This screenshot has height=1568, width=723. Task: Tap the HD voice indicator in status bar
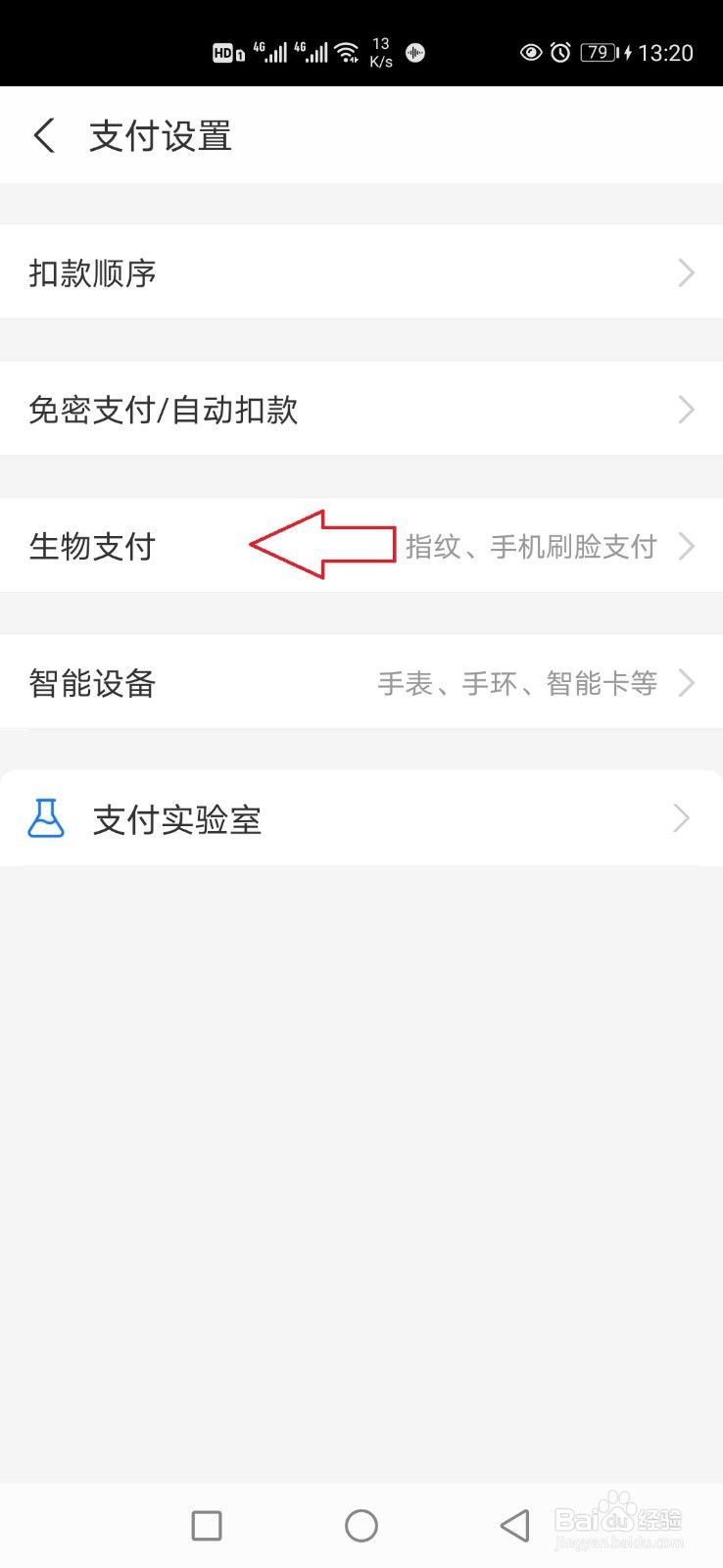[x=225, y=52]
